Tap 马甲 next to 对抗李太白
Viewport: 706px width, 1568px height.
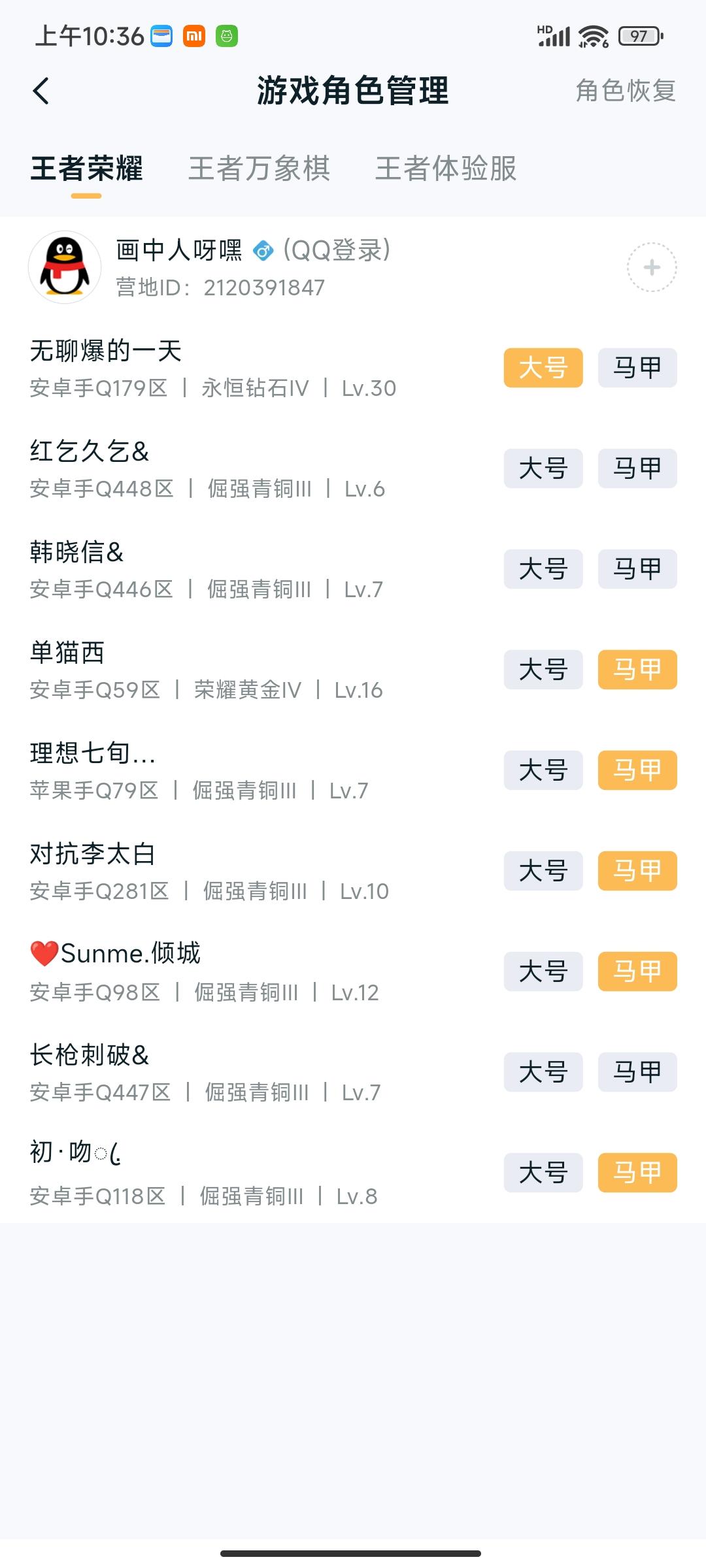pyautogui.click(x=637, y=871)
